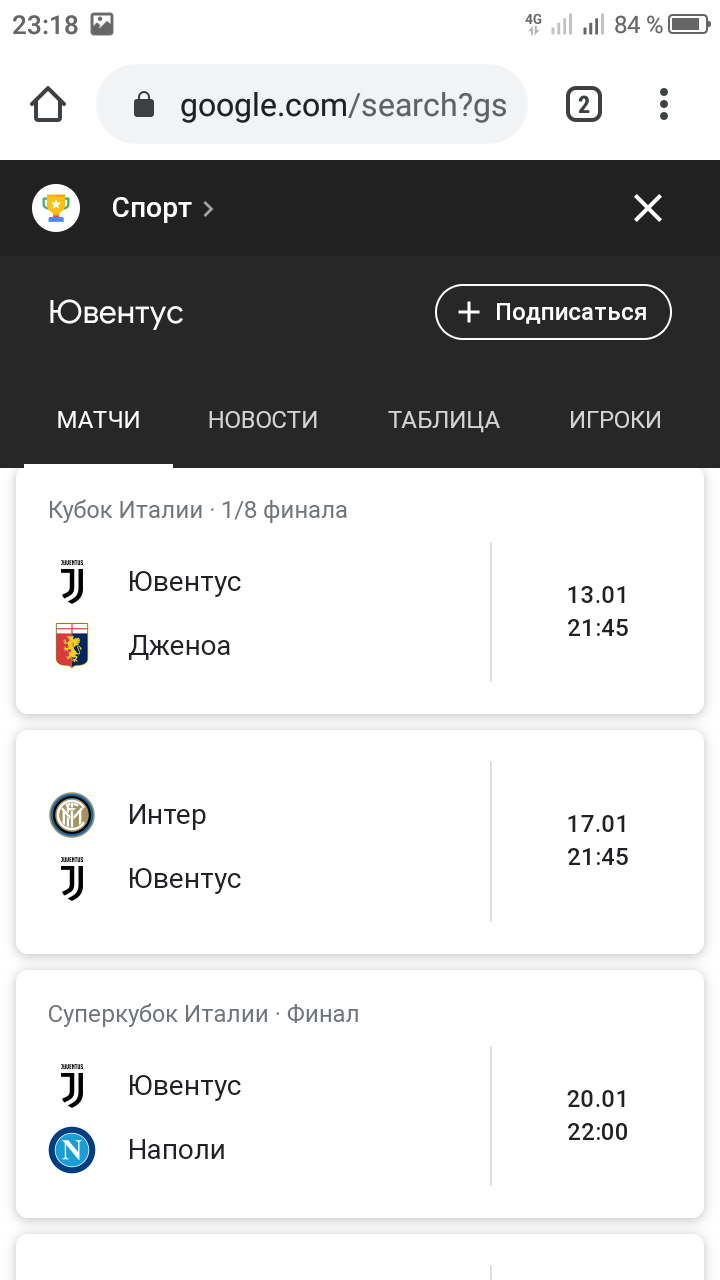Switch to the Таблица tab
Viewport: 720px width, 1280px height.
444,420
